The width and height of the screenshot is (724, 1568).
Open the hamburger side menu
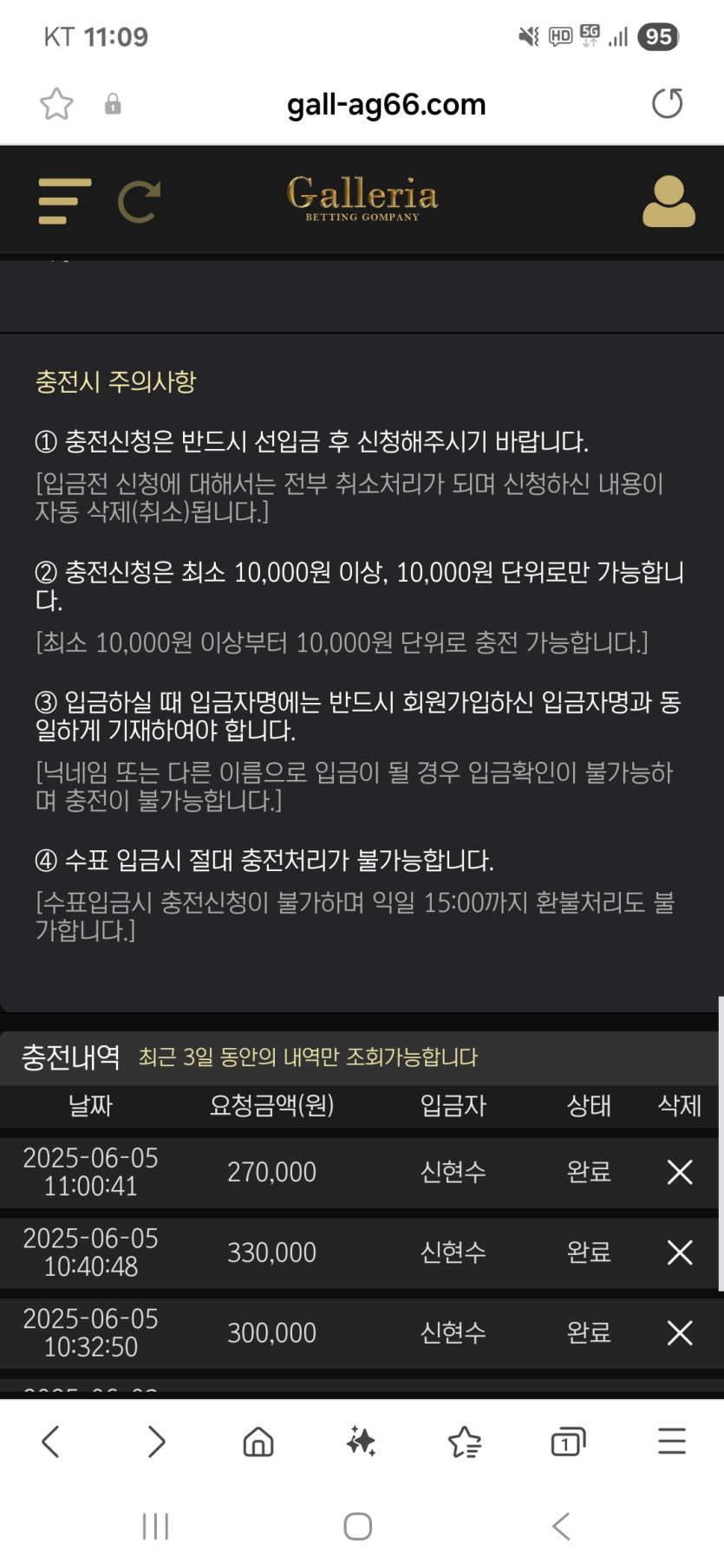point(64,201)
